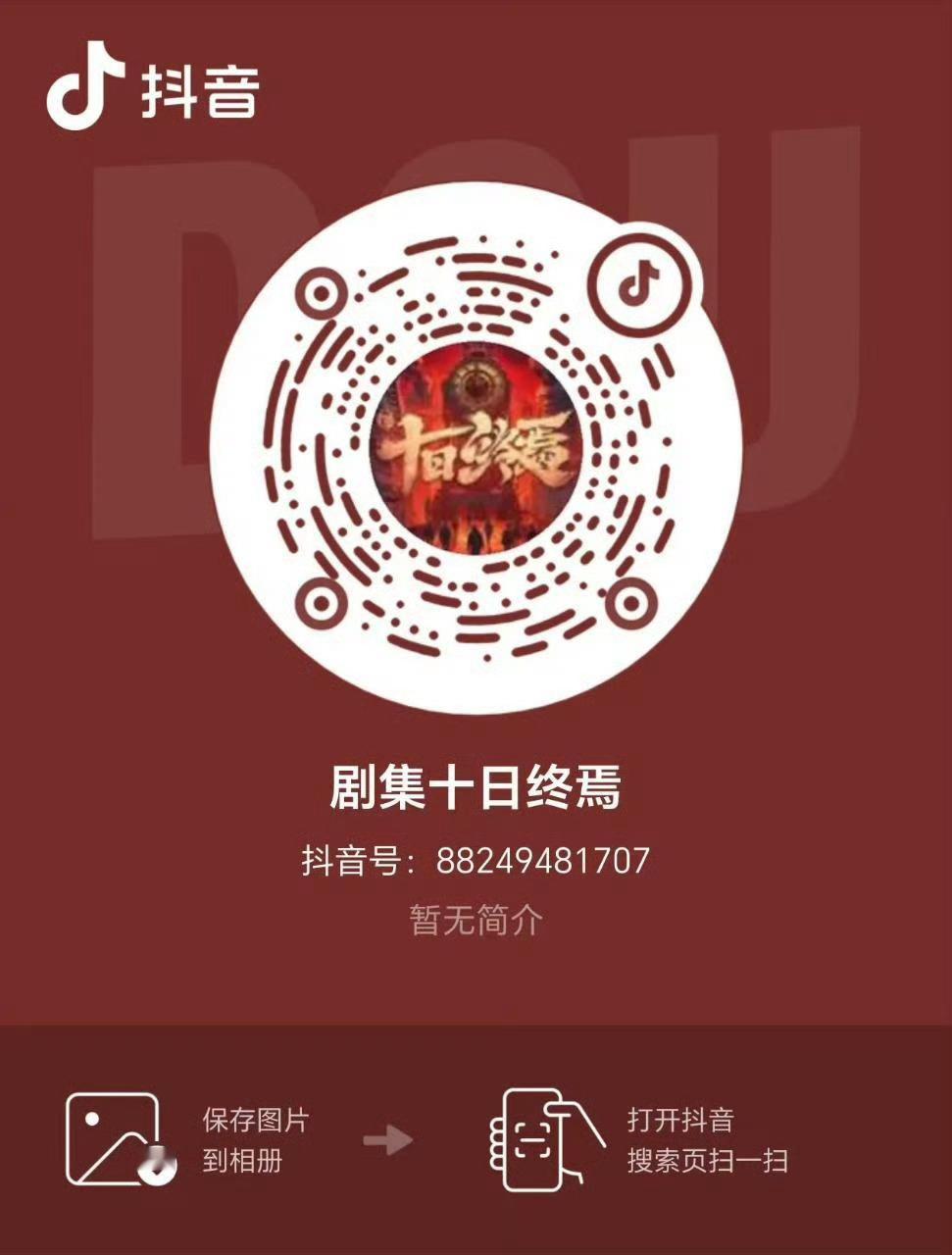The width and height of the screenshot is (952, 1255).
Task: Click the 暂无简介 text area
Action: 476,920
